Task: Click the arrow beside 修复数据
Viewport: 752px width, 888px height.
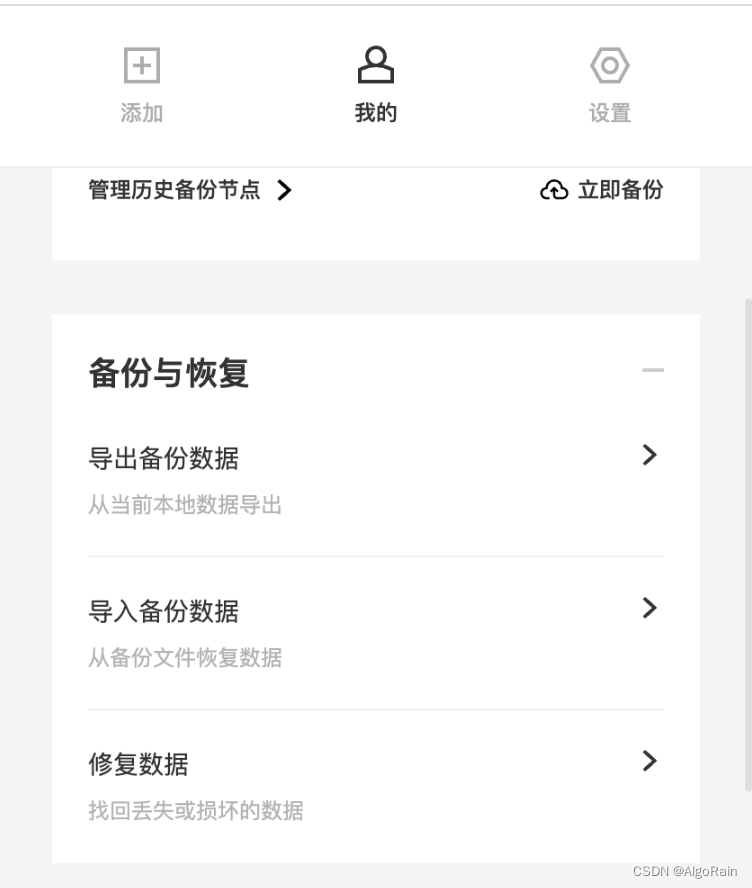Action: [x=650, y=761]
